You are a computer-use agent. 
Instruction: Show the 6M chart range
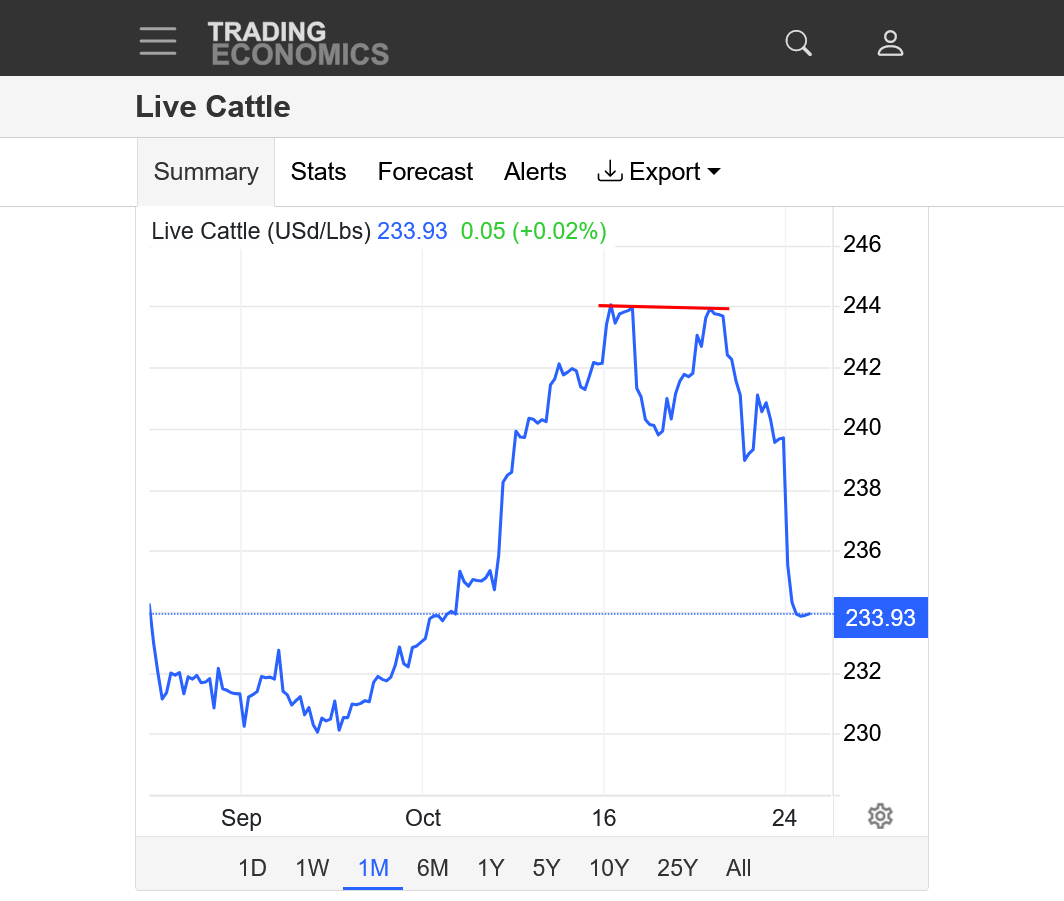click(x=432, y=867)
